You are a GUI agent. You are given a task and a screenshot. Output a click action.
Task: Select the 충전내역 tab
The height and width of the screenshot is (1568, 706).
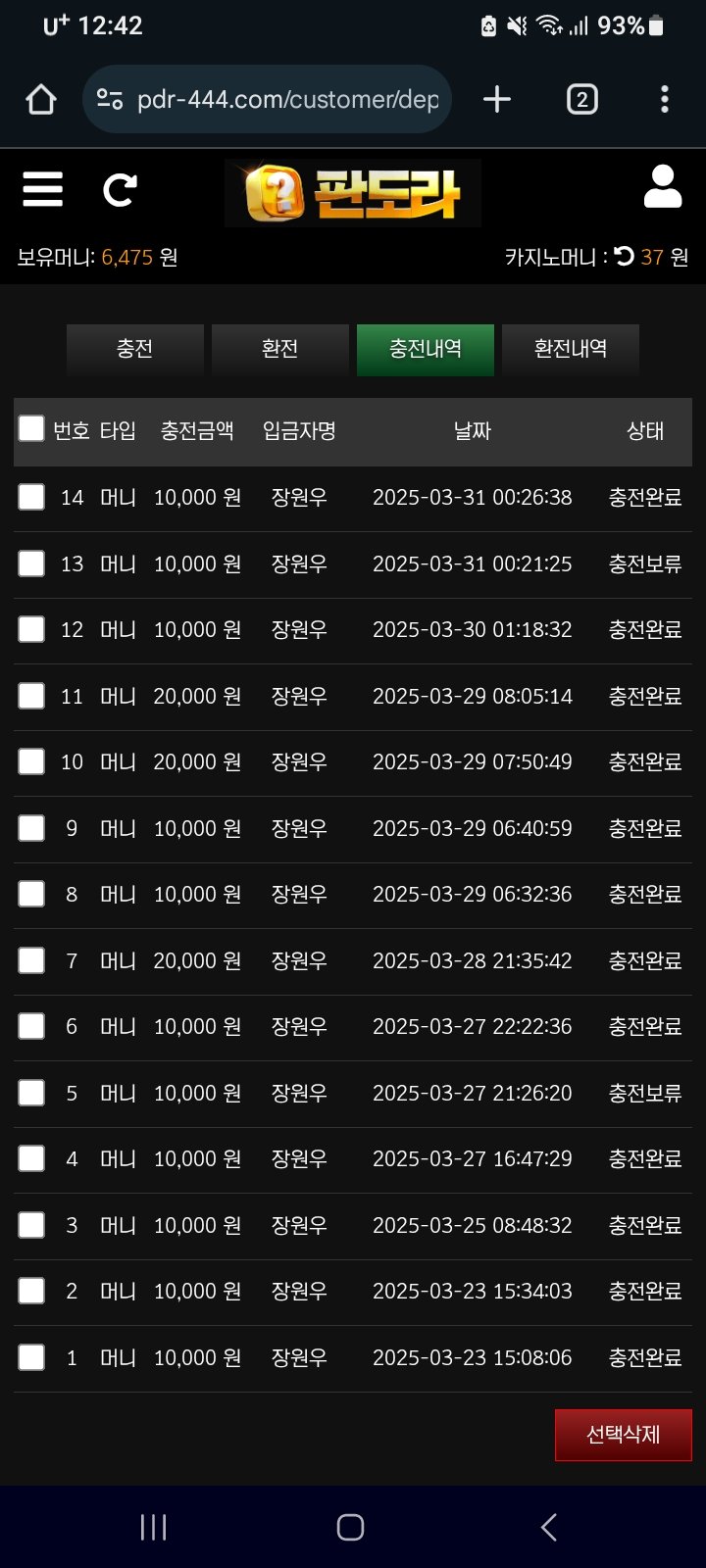coord(425,349)
